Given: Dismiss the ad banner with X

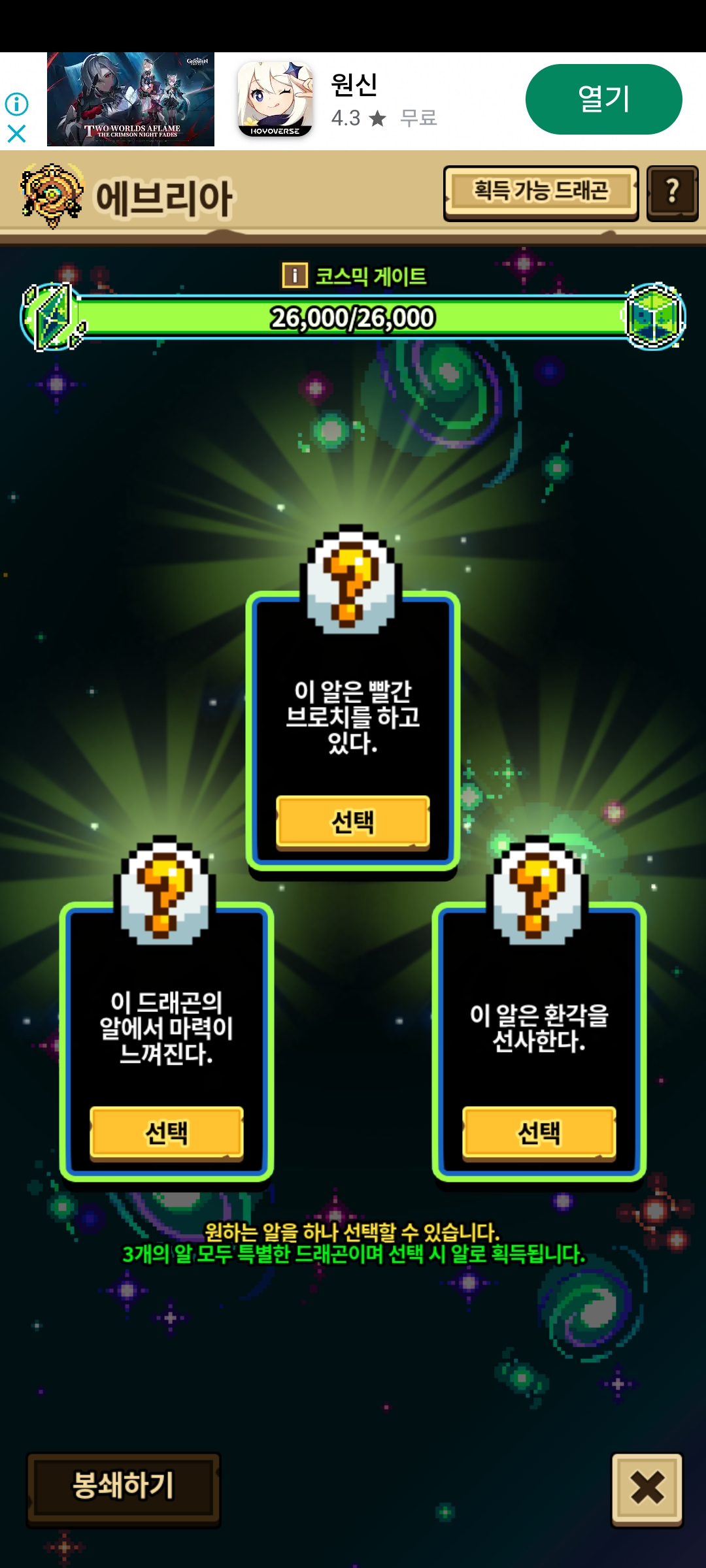Looking at the screenshot, I should coord(16,134).
